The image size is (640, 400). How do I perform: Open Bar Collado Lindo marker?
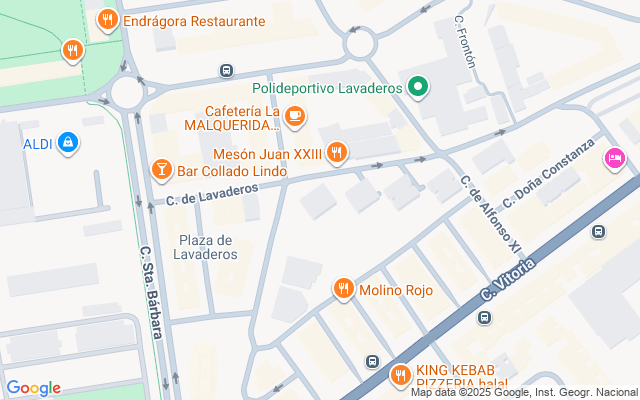160,171
